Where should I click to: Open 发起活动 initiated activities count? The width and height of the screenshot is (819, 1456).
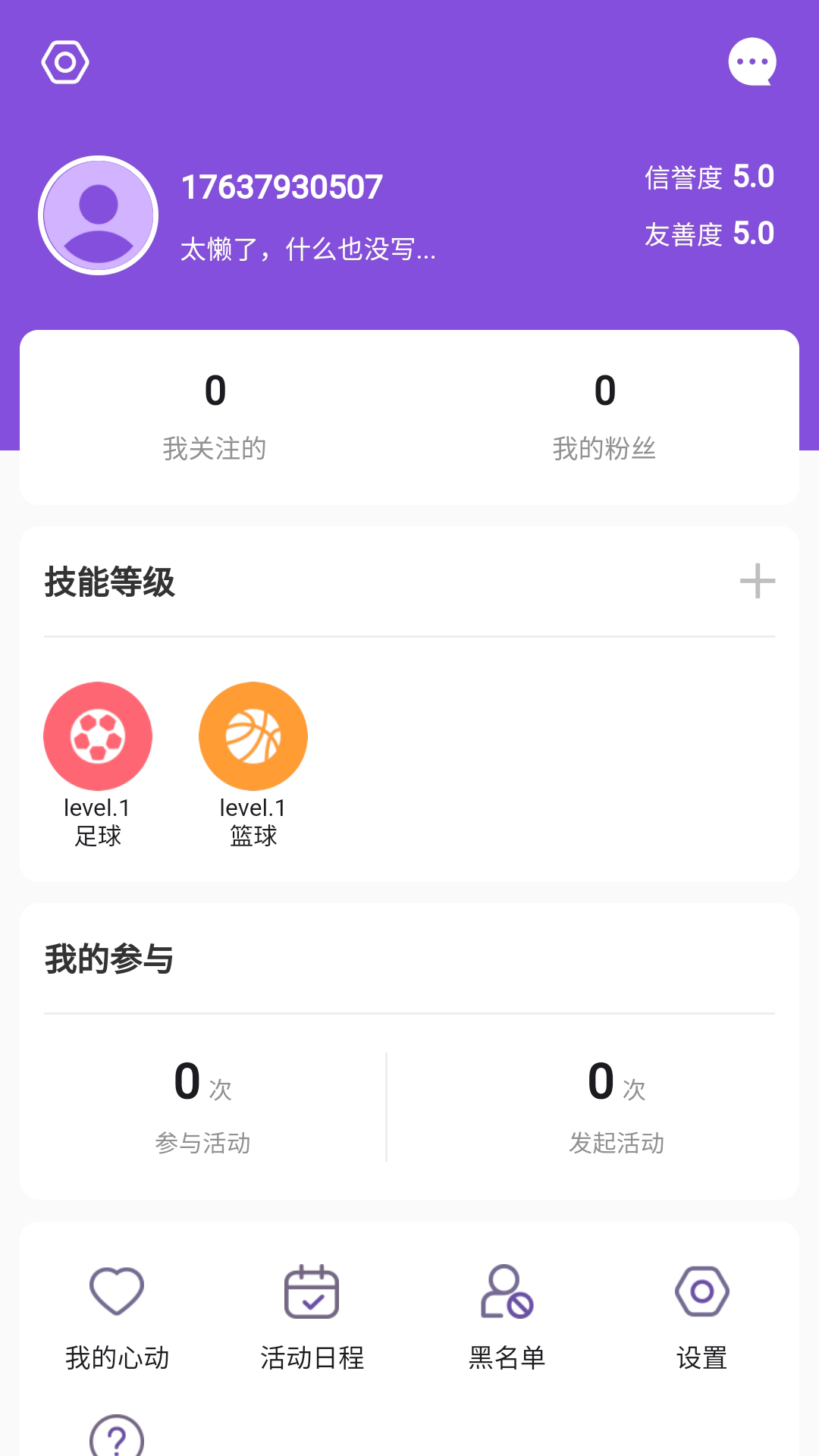[x=617, y=1106]
